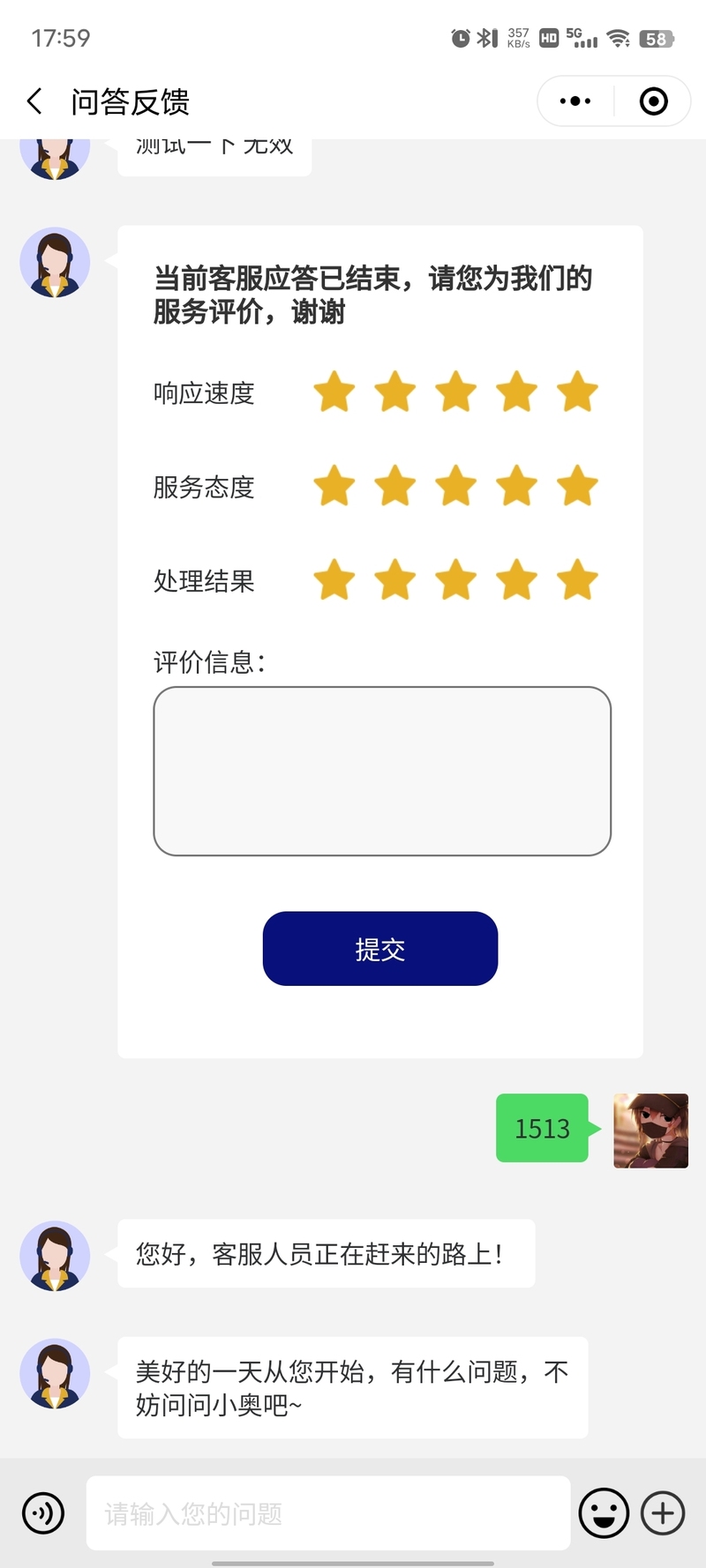Close the mini program with the circle icon
This screenshot has width=706, height=1568.
tap(653, 101)
